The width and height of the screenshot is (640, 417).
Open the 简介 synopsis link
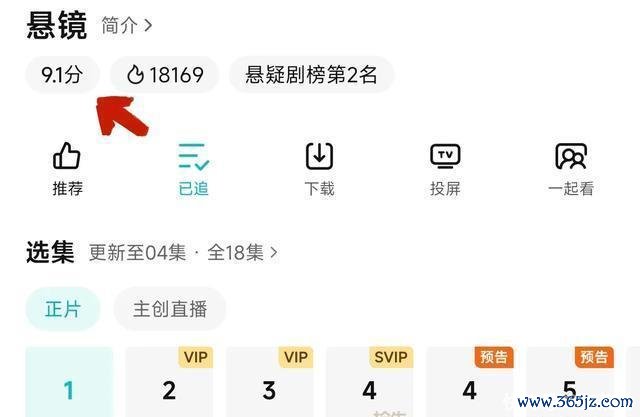click(x=126, y=25)
